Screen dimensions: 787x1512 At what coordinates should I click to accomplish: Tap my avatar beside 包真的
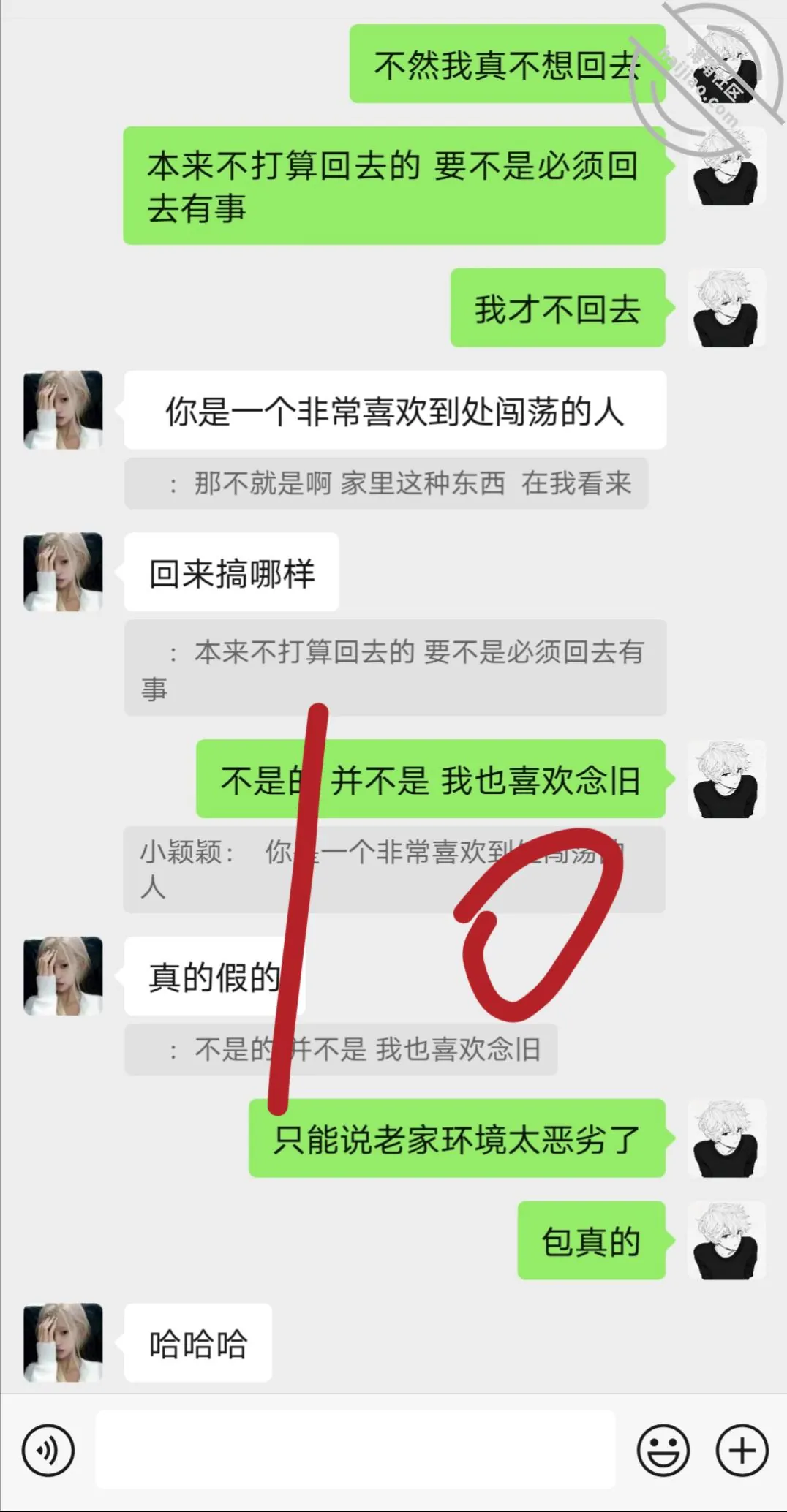point(726,1241)
